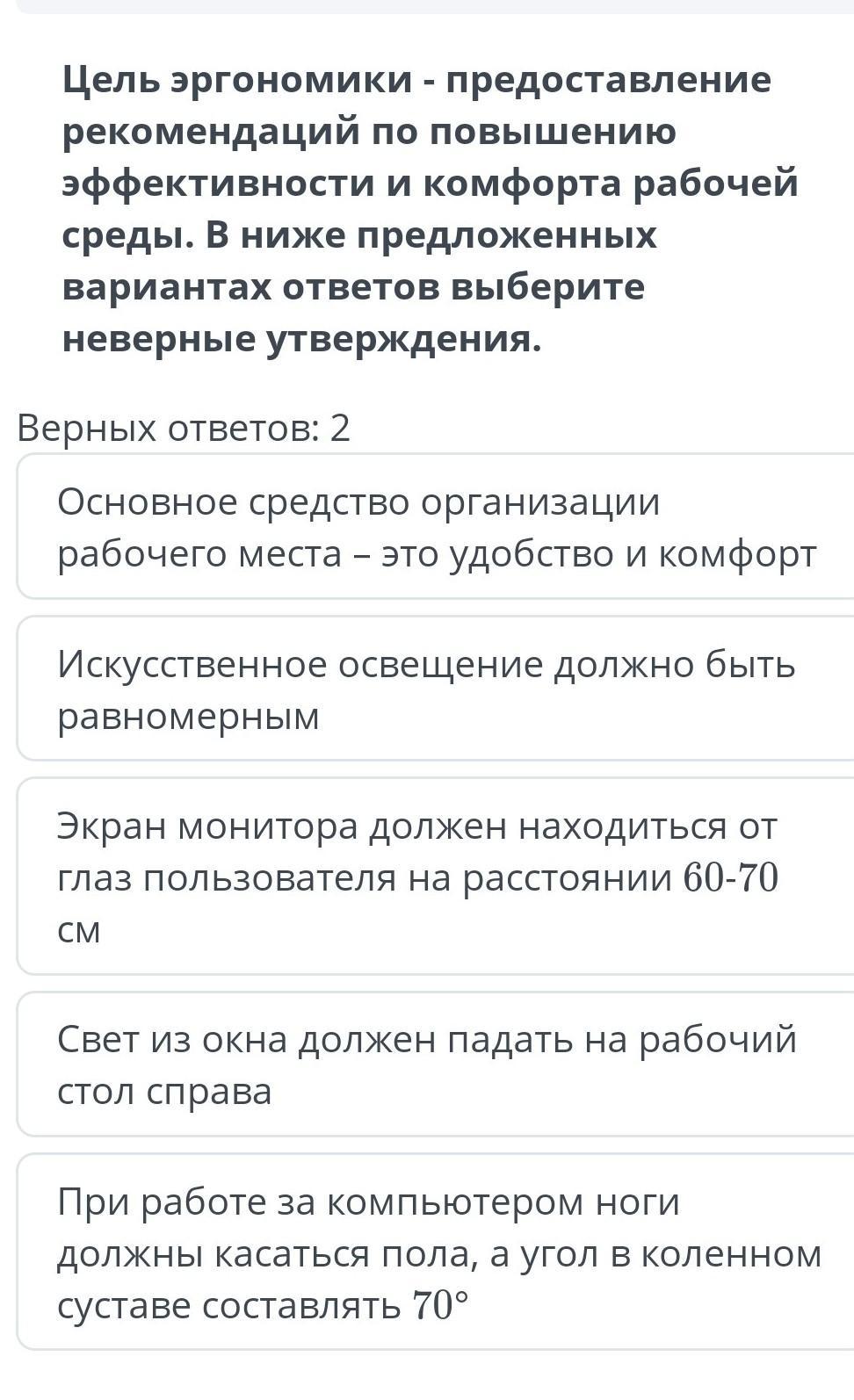Mark the answer about monitor distance 60-70 см
The image size is (854, 1400).
(x=436, y=877)
